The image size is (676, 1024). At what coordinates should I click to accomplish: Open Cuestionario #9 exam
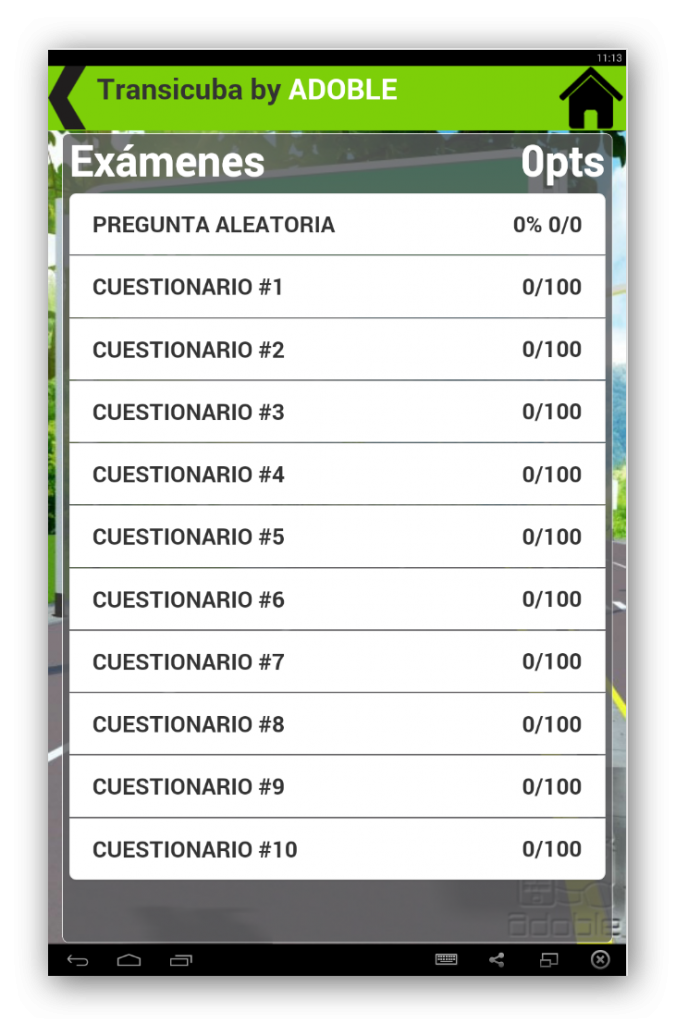tap(337, 787)
